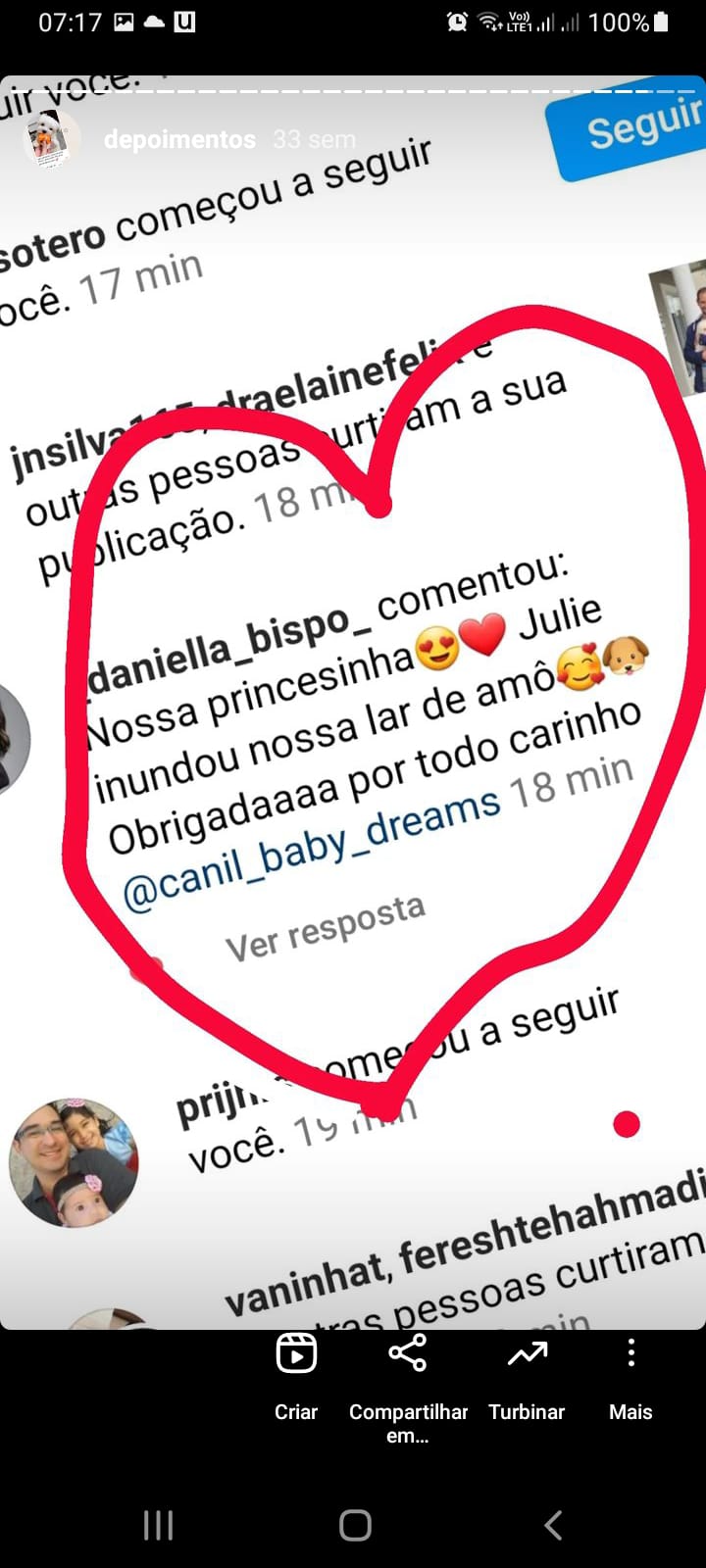Tap Criar to create a reel
This screenshot has height=1568, width=706.
[296, 1374]
